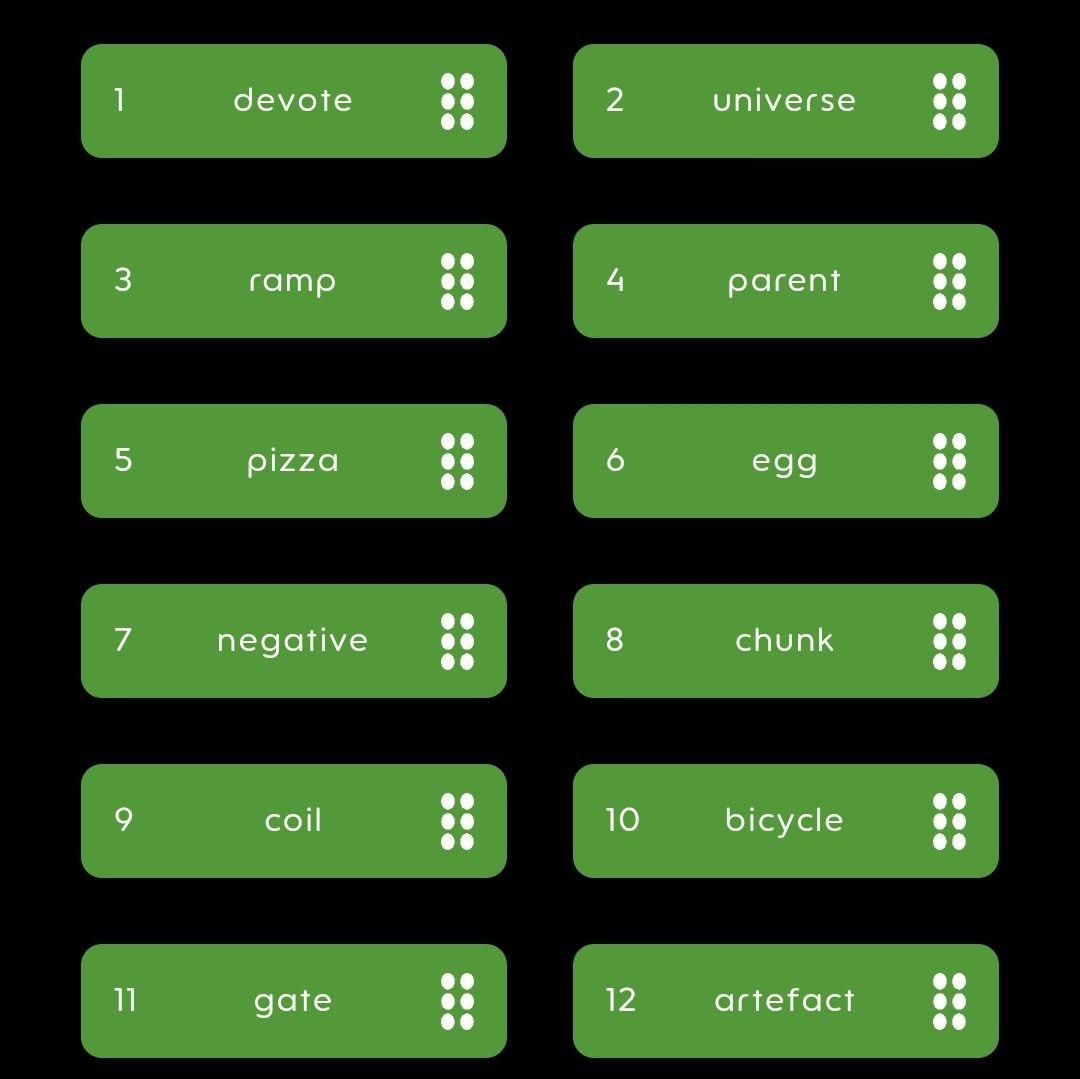
Task: Select the word negative
Action: click(x=293, y=641)
